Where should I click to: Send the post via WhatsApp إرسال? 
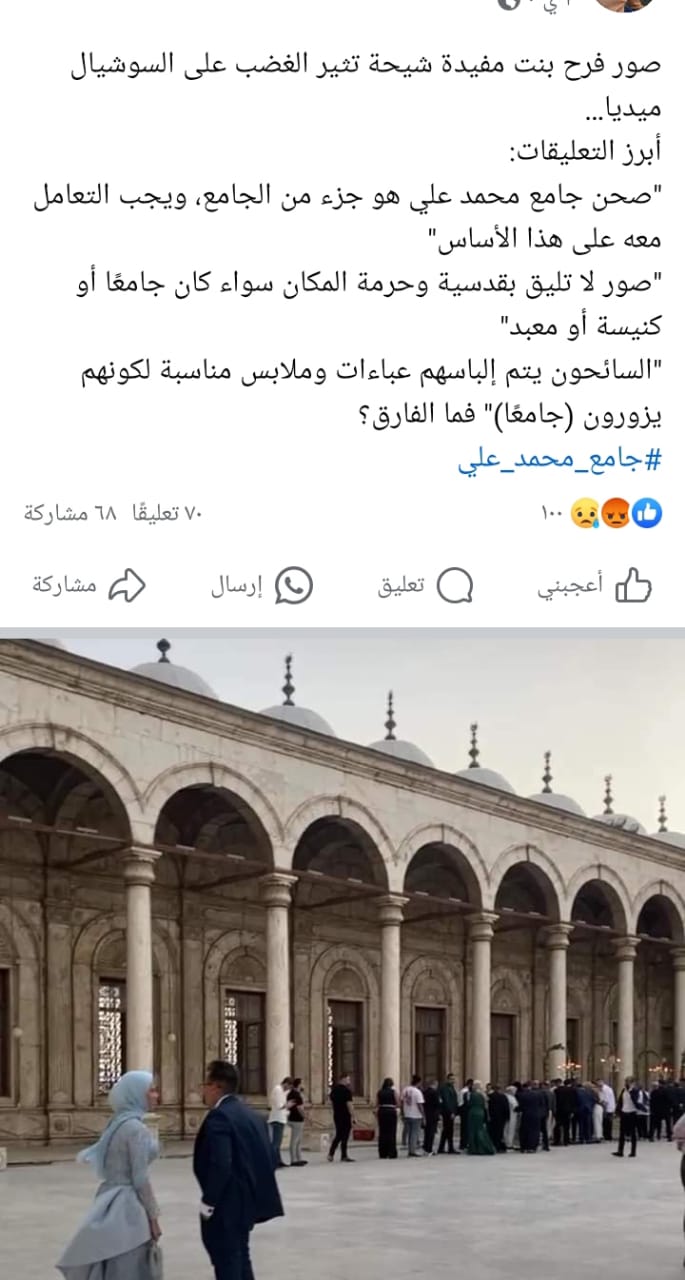point(262,587)
